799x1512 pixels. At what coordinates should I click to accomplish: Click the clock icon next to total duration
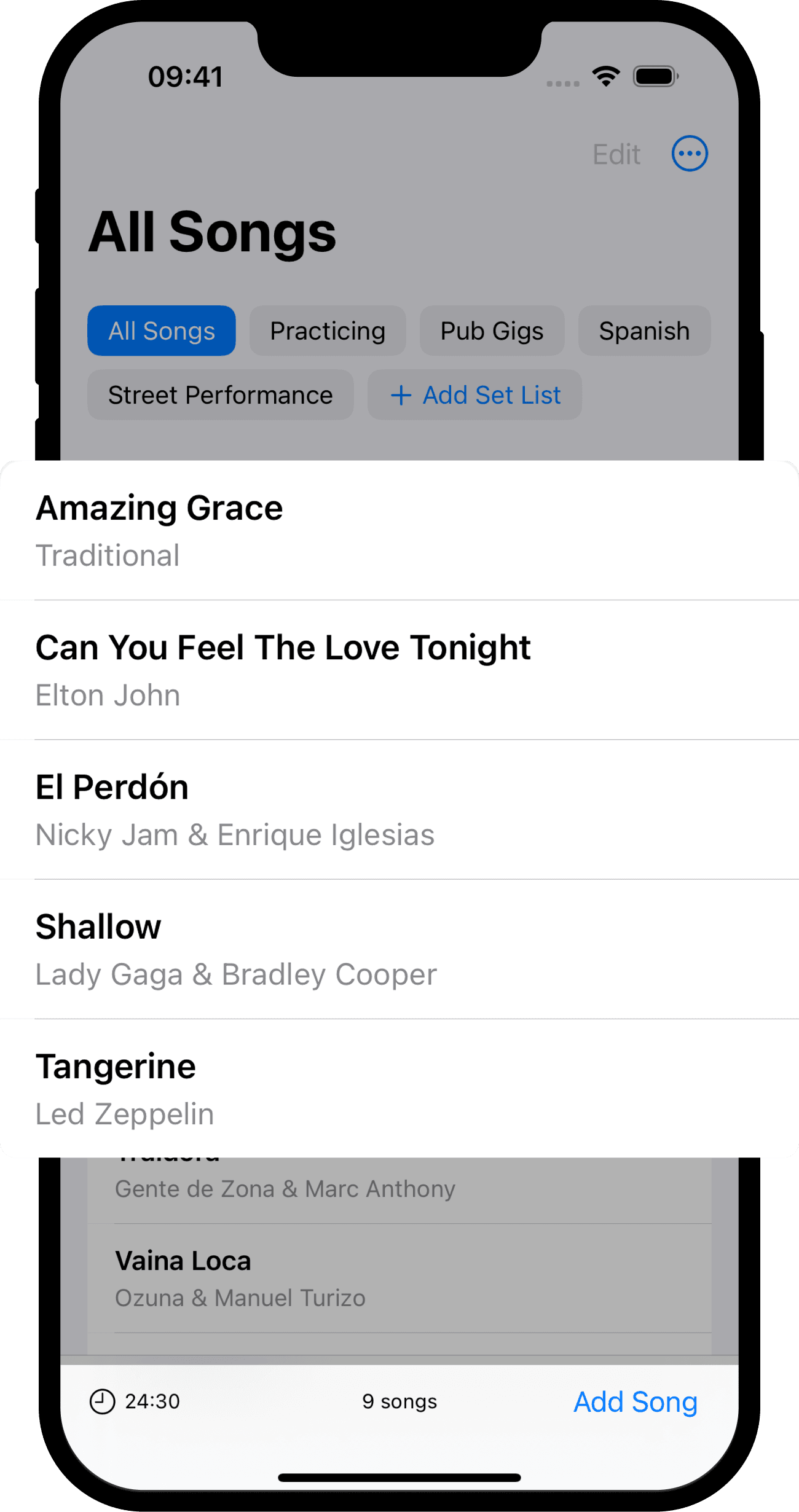point(102,1401)
